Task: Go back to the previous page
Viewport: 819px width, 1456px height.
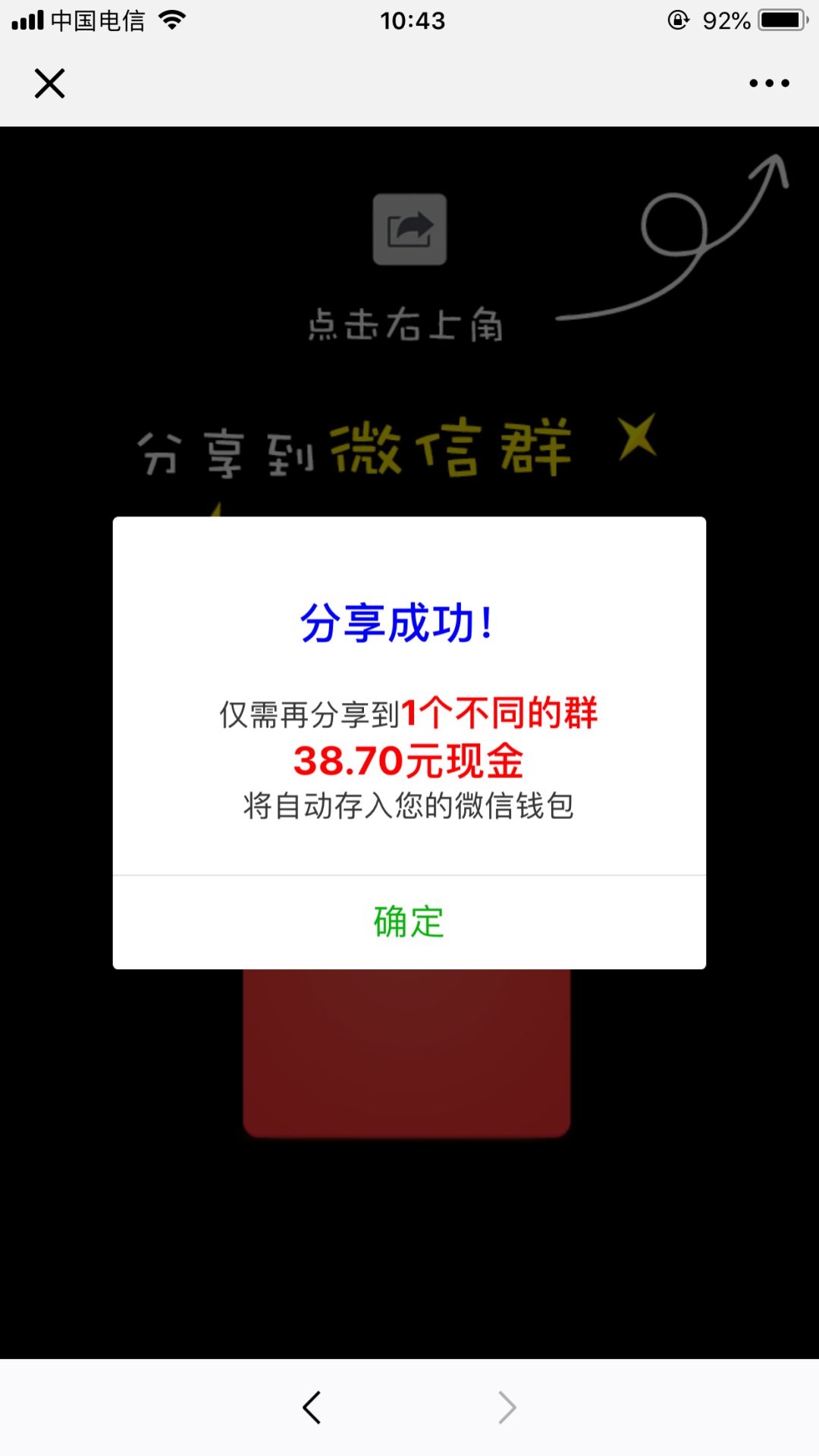Action: click(x=312, y=1407)
